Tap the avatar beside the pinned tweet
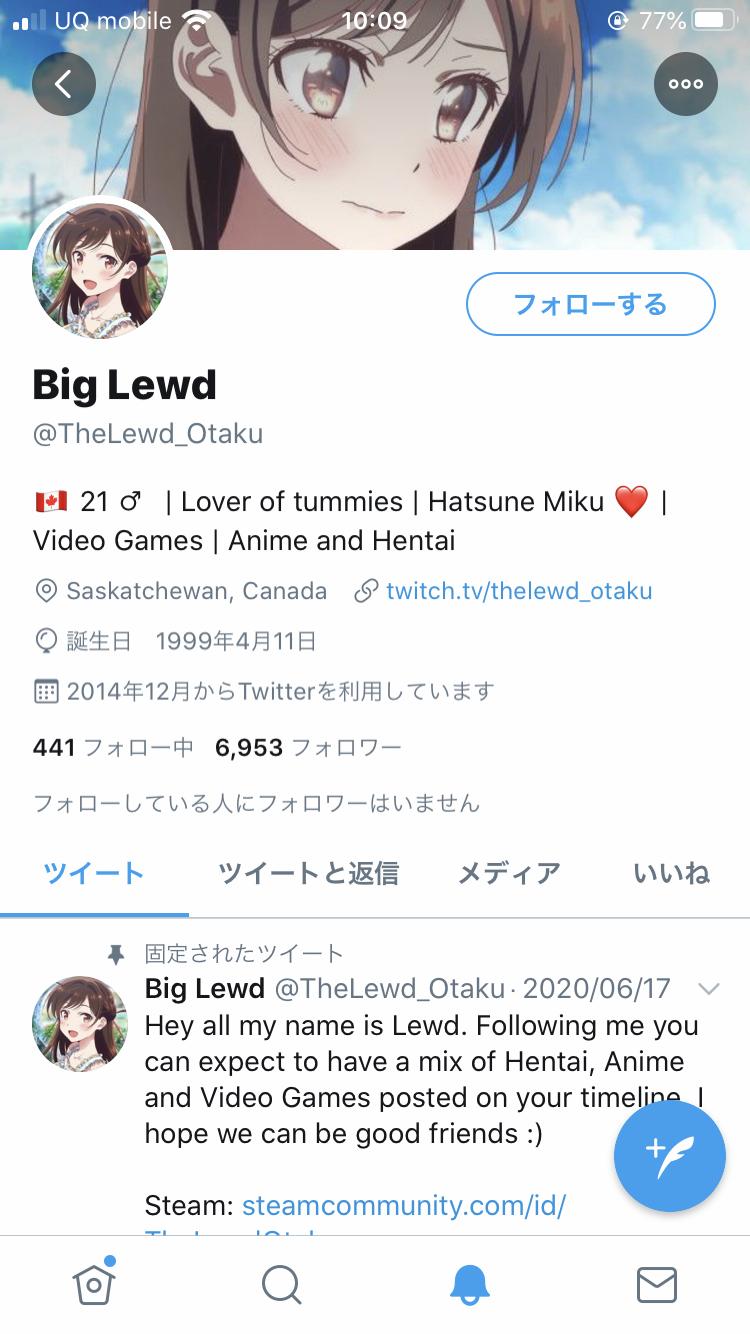This screenshot has height=1334, width=750. tap(81, 1024)
